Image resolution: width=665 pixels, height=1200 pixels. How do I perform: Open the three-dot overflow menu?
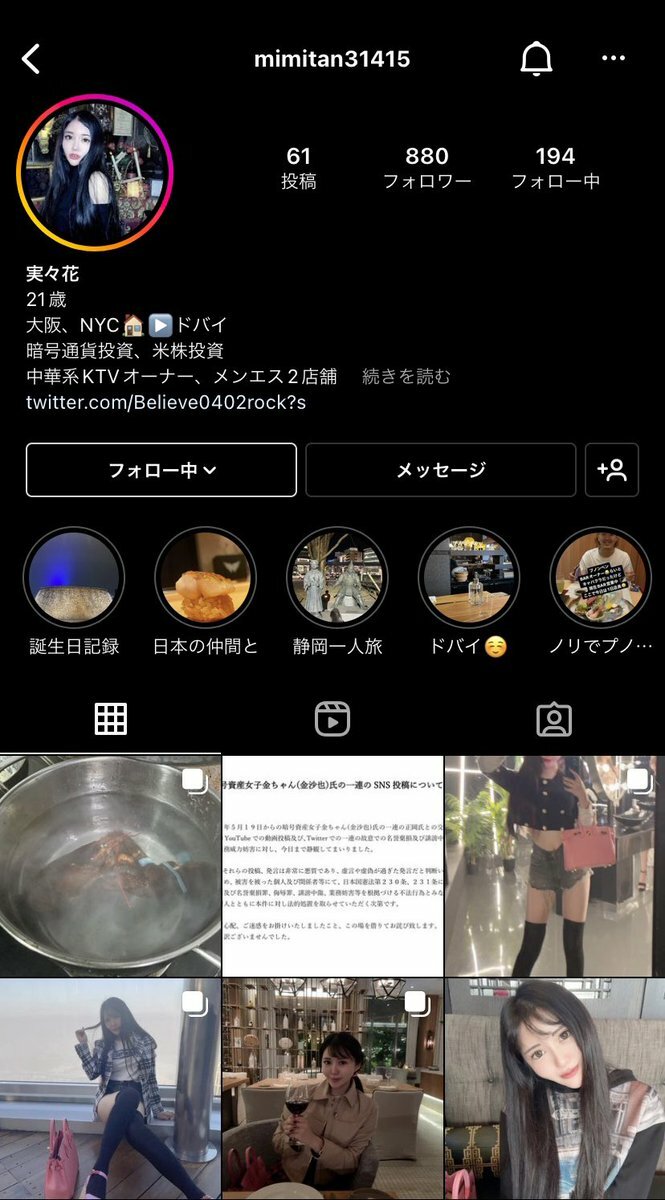613,59
